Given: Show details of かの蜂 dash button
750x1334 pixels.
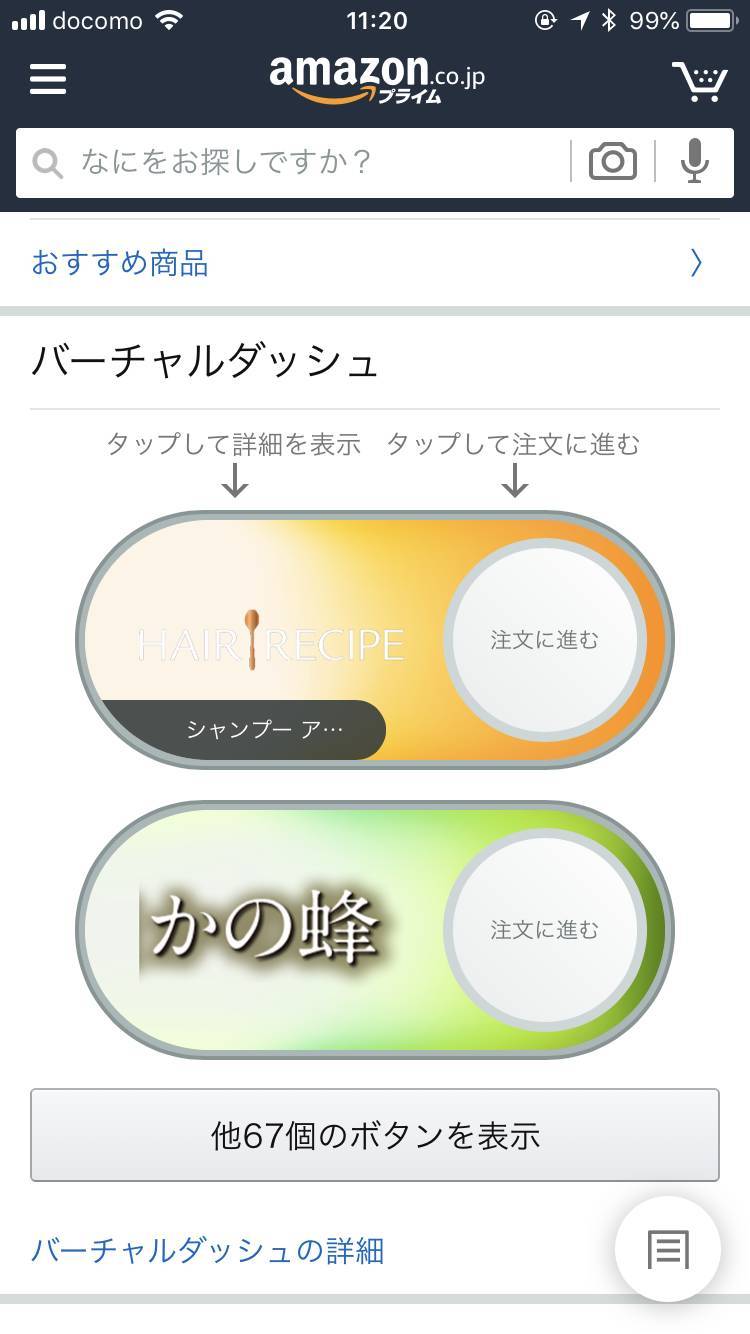Looking at the screenshot, I should [x=262, y=930].
